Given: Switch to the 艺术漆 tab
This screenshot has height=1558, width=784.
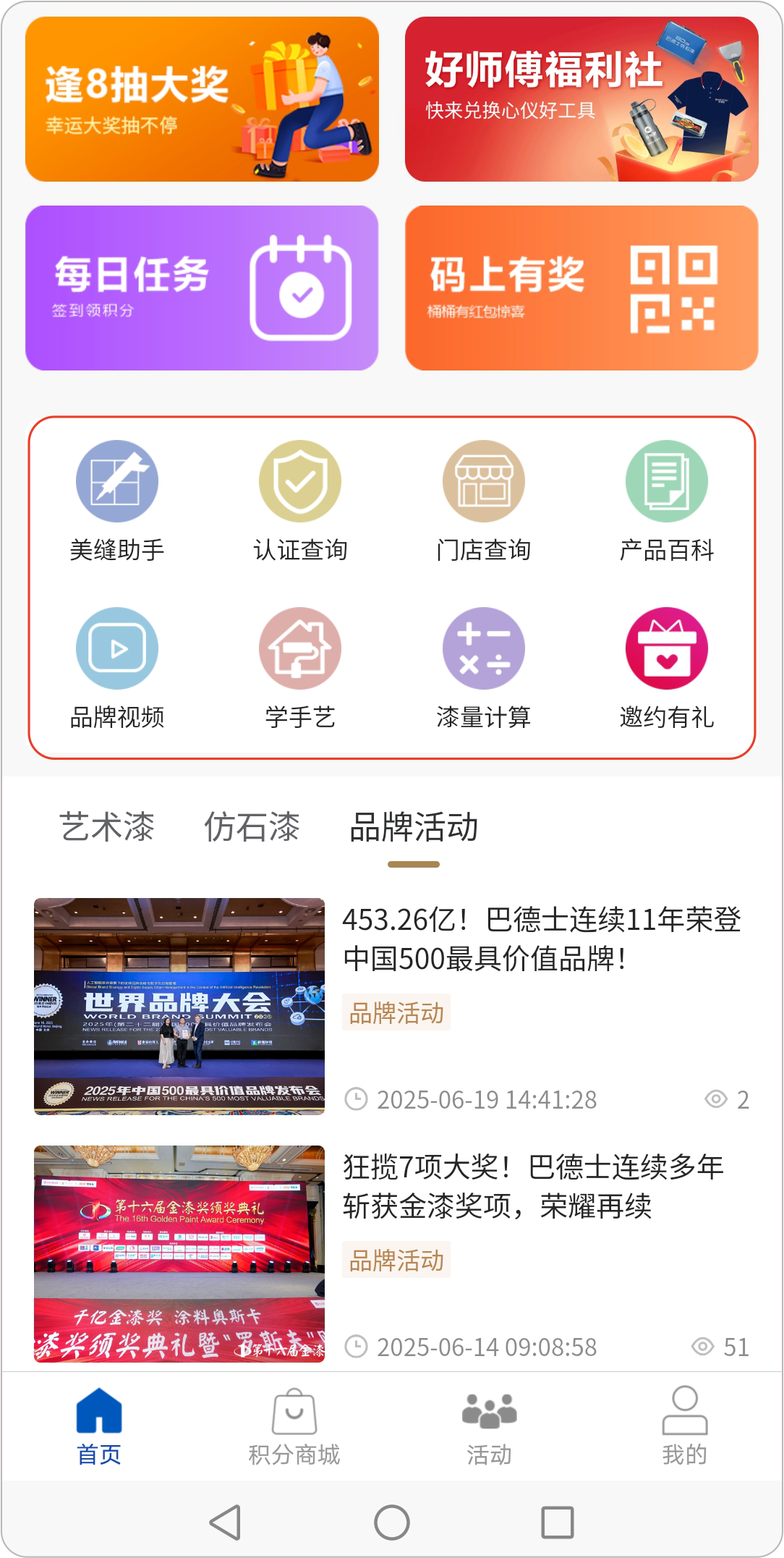Looking at the screenshot, I should [x=107, y=826].
